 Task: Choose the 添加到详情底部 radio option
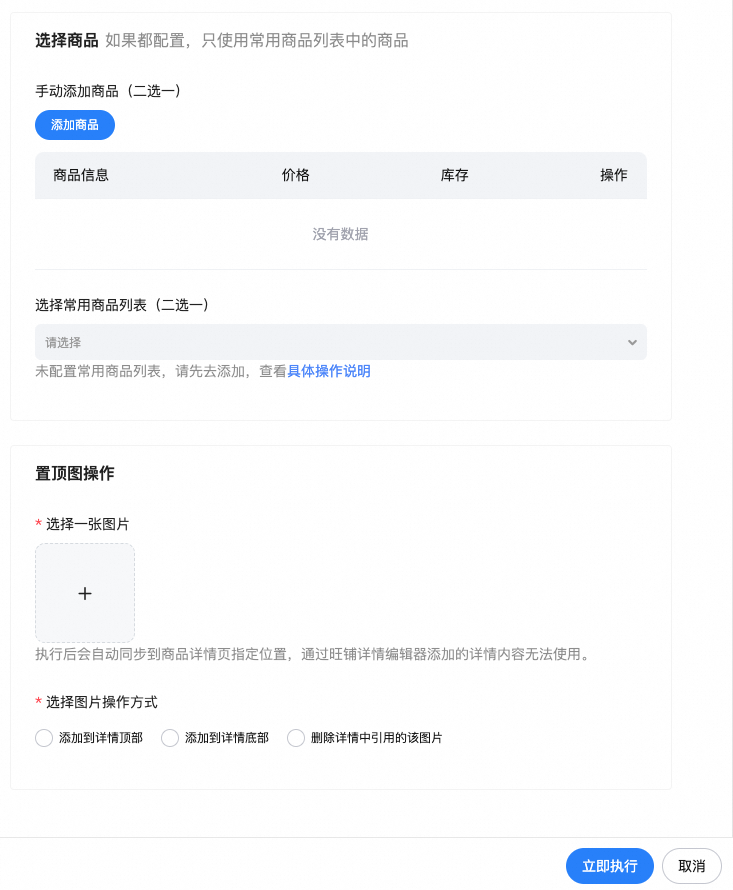pos(170,738)
